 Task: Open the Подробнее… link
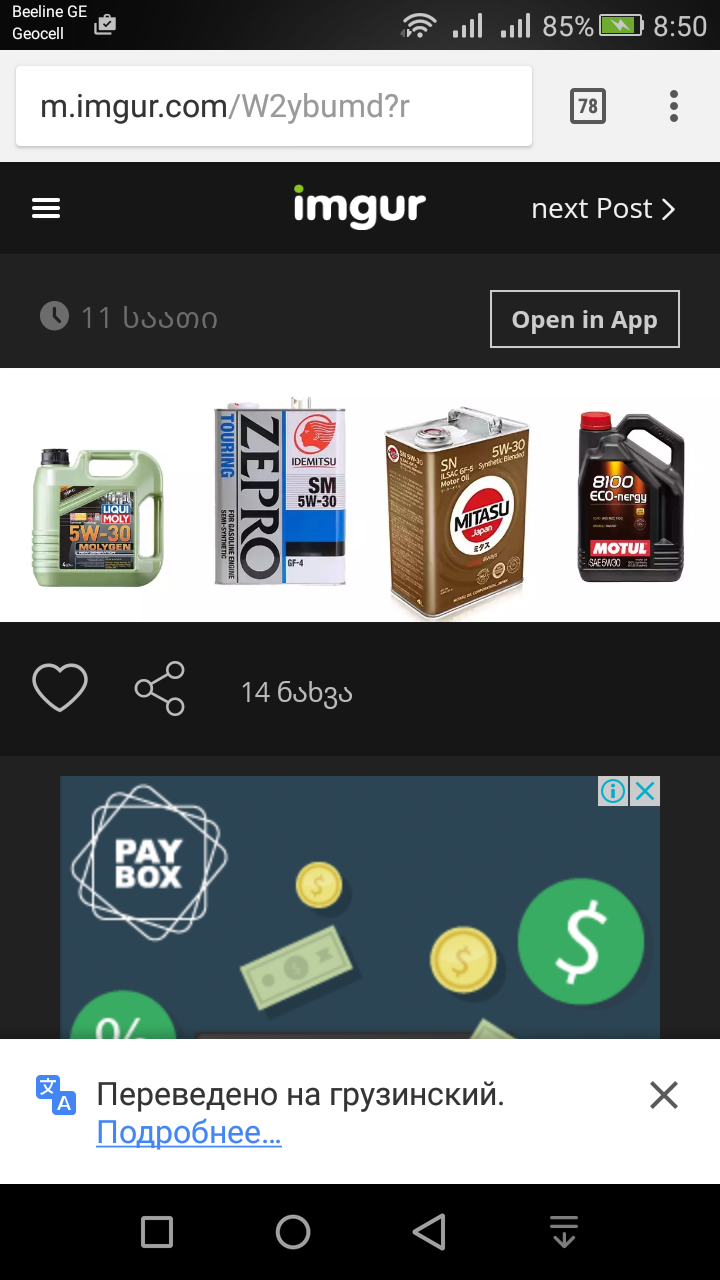point(189,1133)
